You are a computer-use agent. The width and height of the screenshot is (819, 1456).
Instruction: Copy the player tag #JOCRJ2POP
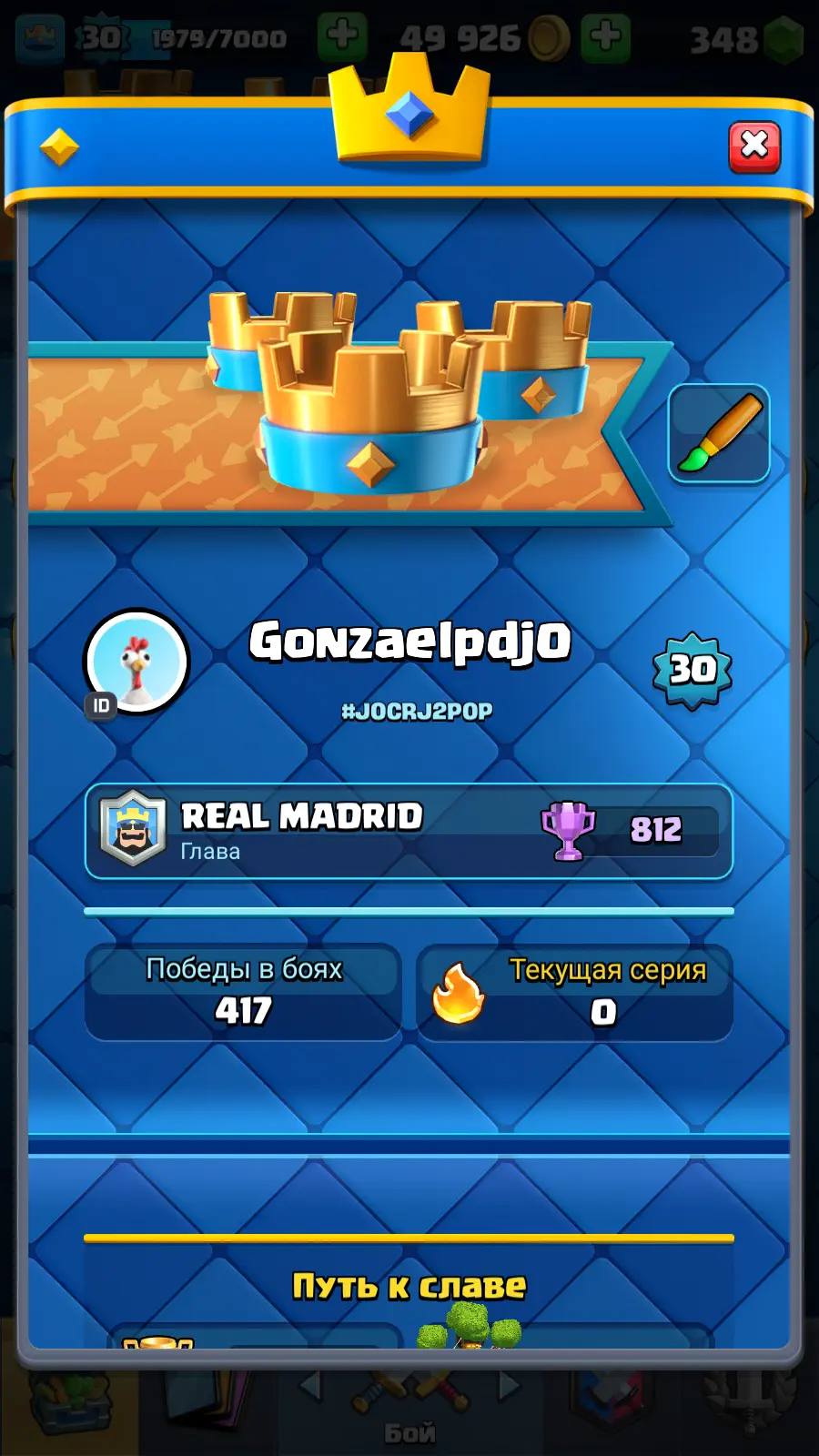pyautogui.click(x=417, y=712)
